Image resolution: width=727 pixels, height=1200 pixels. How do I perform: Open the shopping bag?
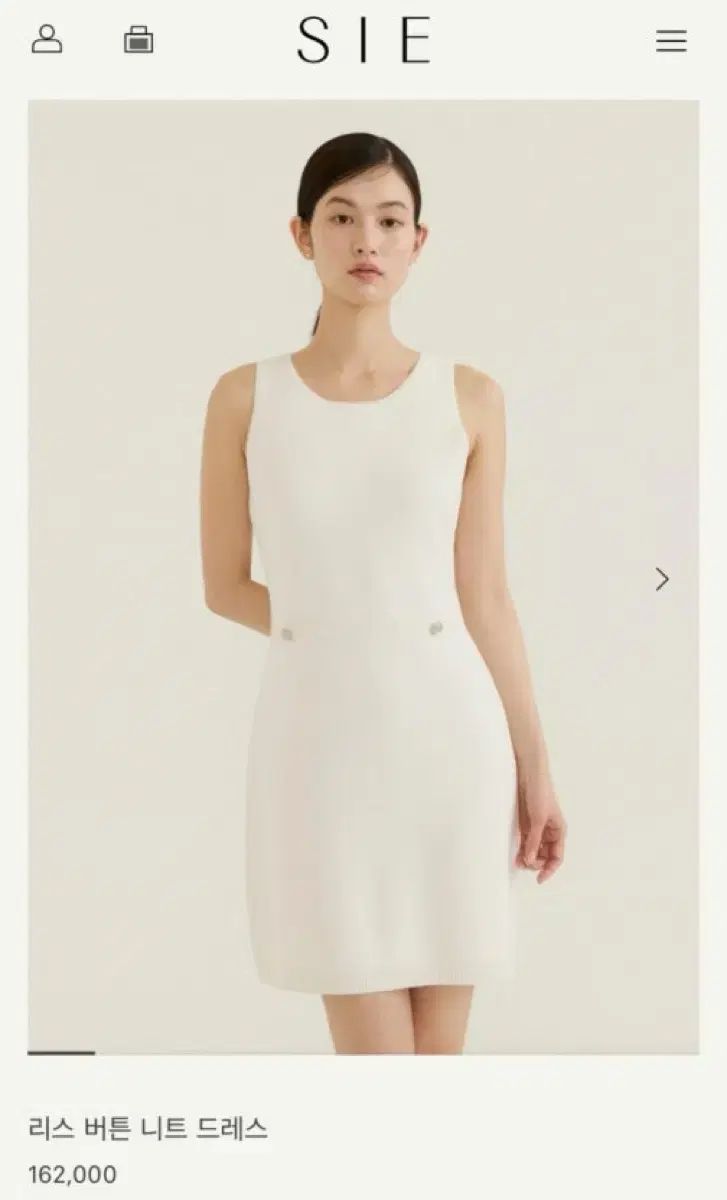coord(138,40)
